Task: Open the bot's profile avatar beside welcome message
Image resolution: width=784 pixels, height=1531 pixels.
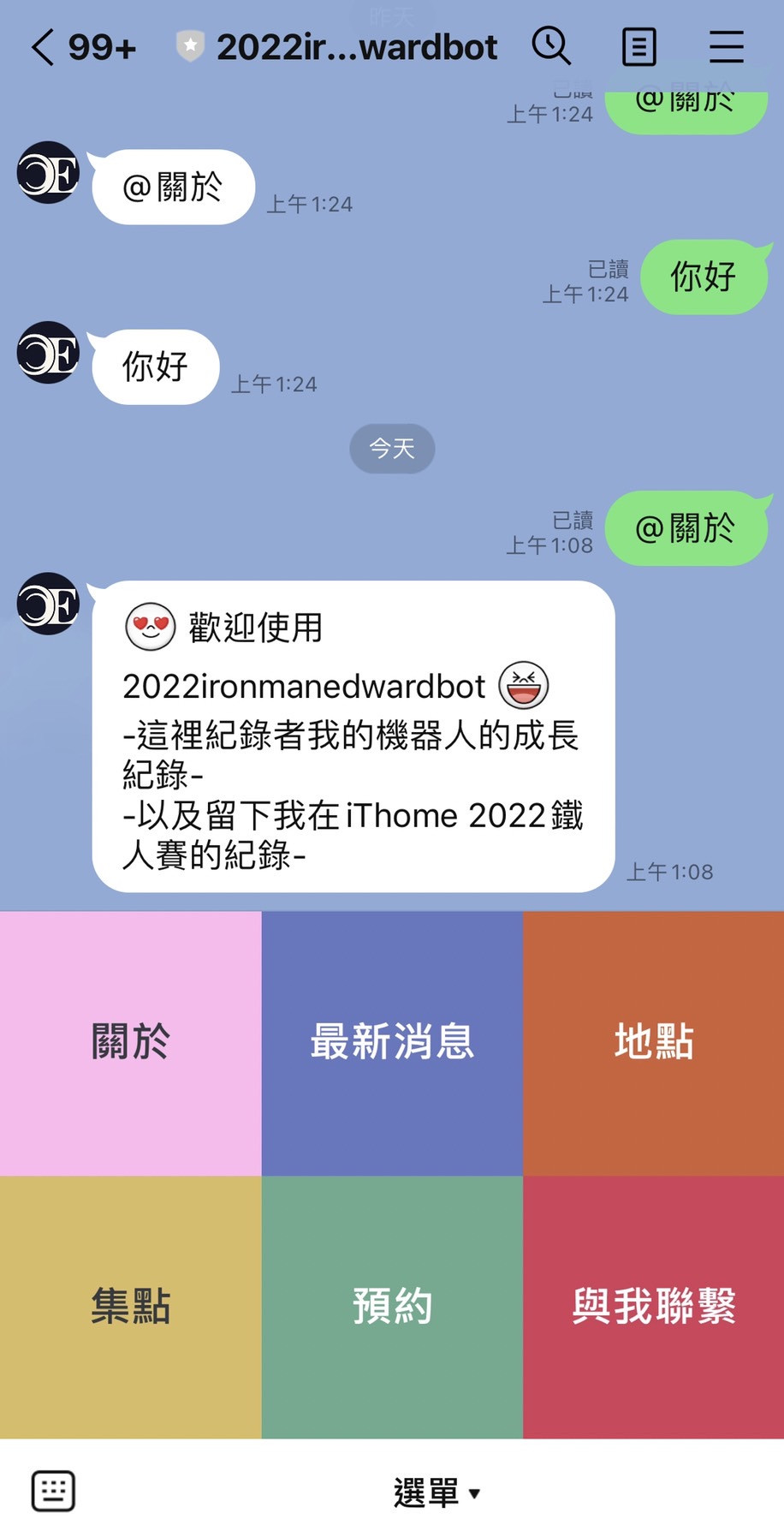Action: [x=48, y=604]
